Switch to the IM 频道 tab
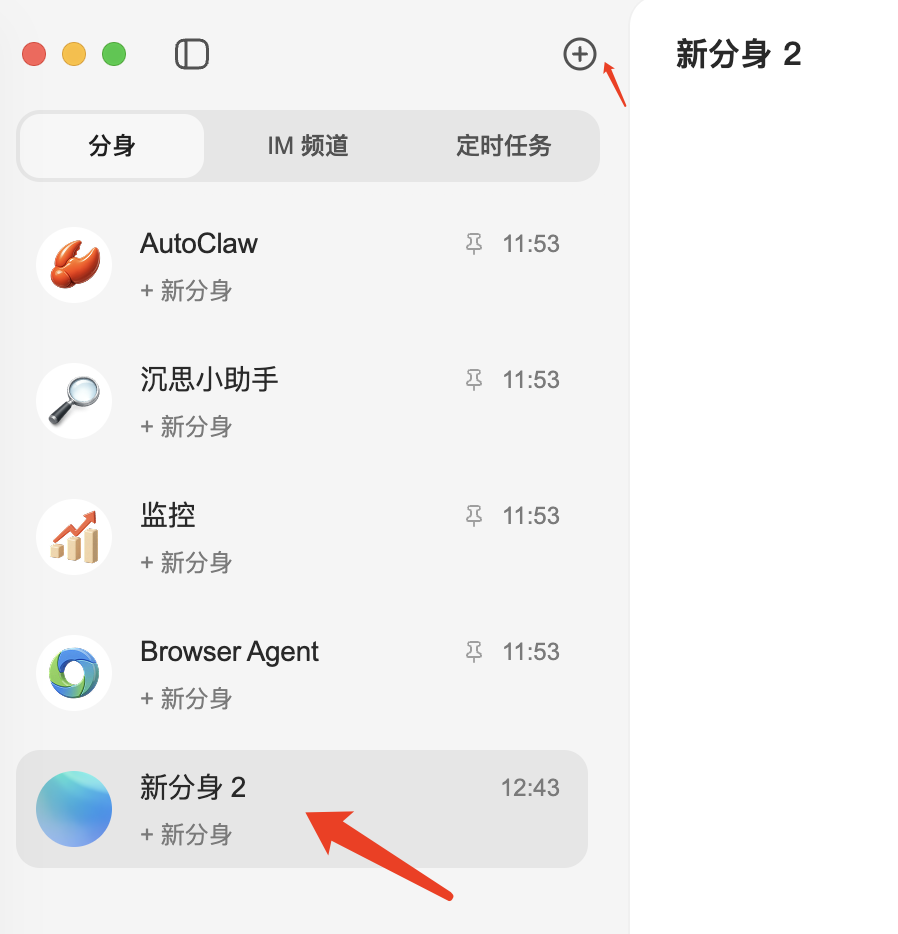The width and height of the screenshot is (898, 934). click(x=308, y=146)
